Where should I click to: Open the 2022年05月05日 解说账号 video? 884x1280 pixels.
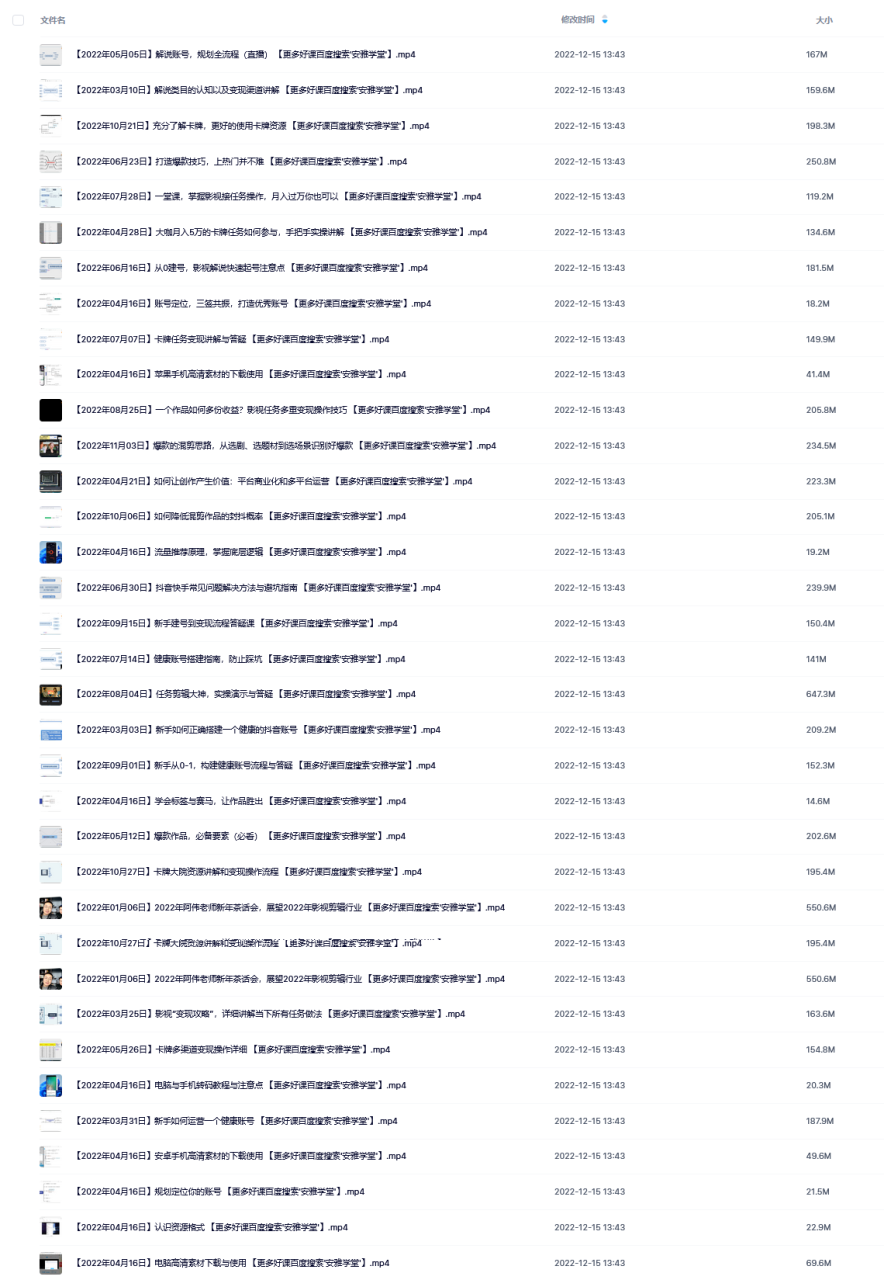click(245, 55)
